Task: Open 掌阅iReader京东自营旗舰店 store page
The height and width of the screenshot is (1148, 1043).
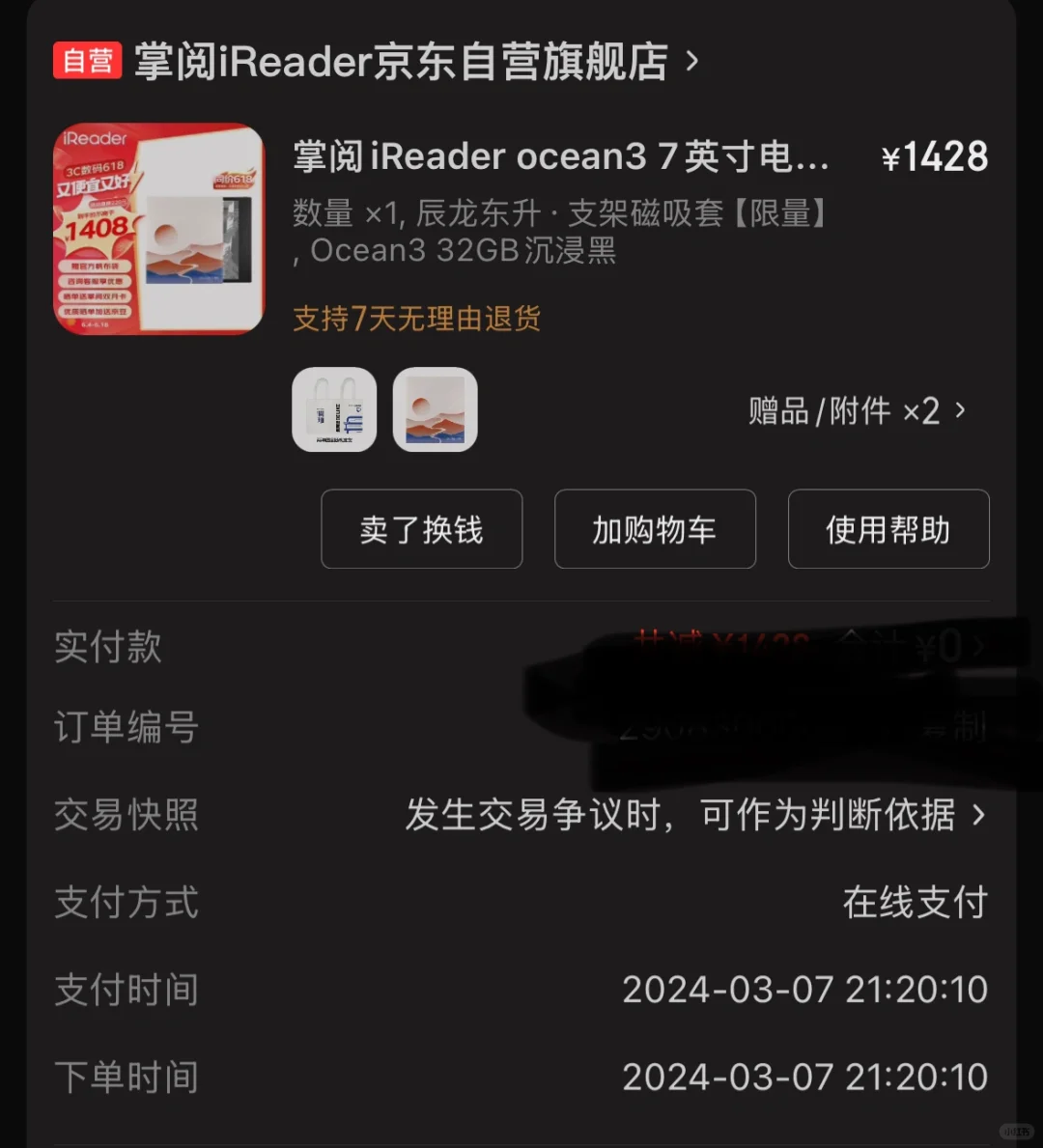Action: click(401, 62)
